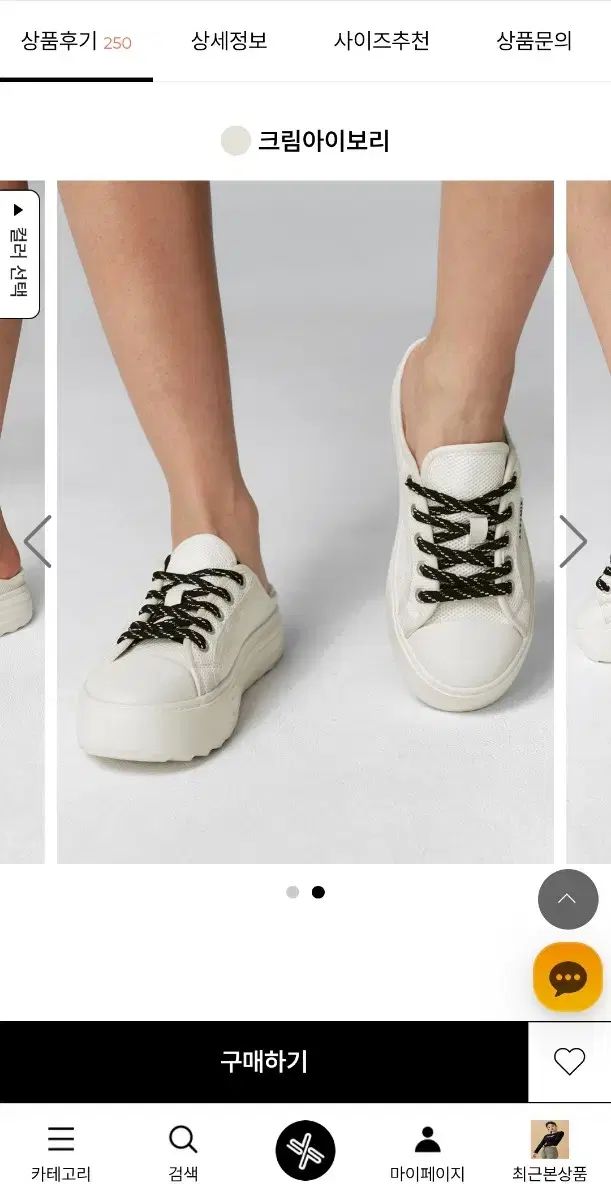The width and height of the screenshot is (611, 1200).
Task: Show the previous product image
Action: click(37, 542)
